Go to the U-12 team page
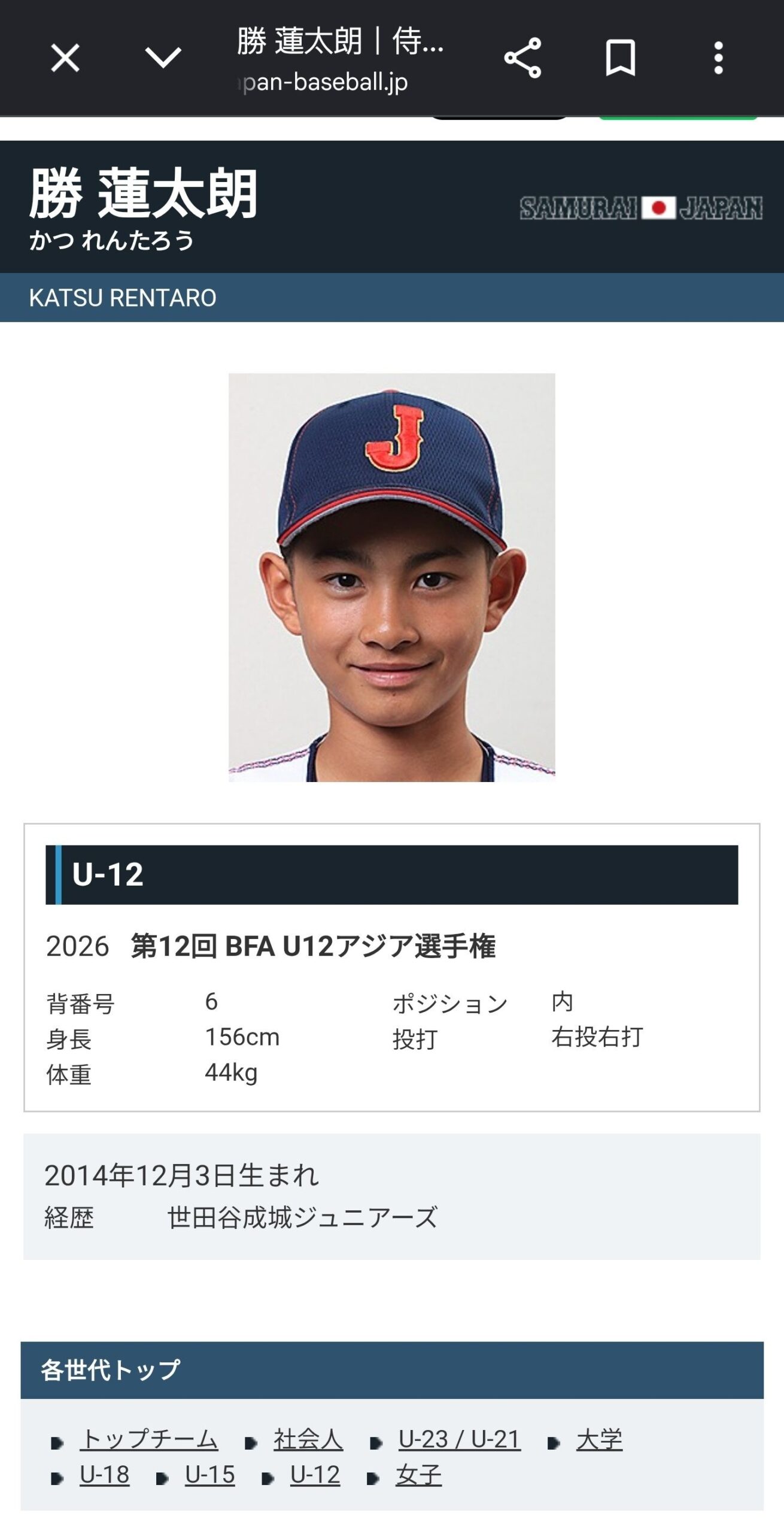784x1533 pixels. point(315,1474)
